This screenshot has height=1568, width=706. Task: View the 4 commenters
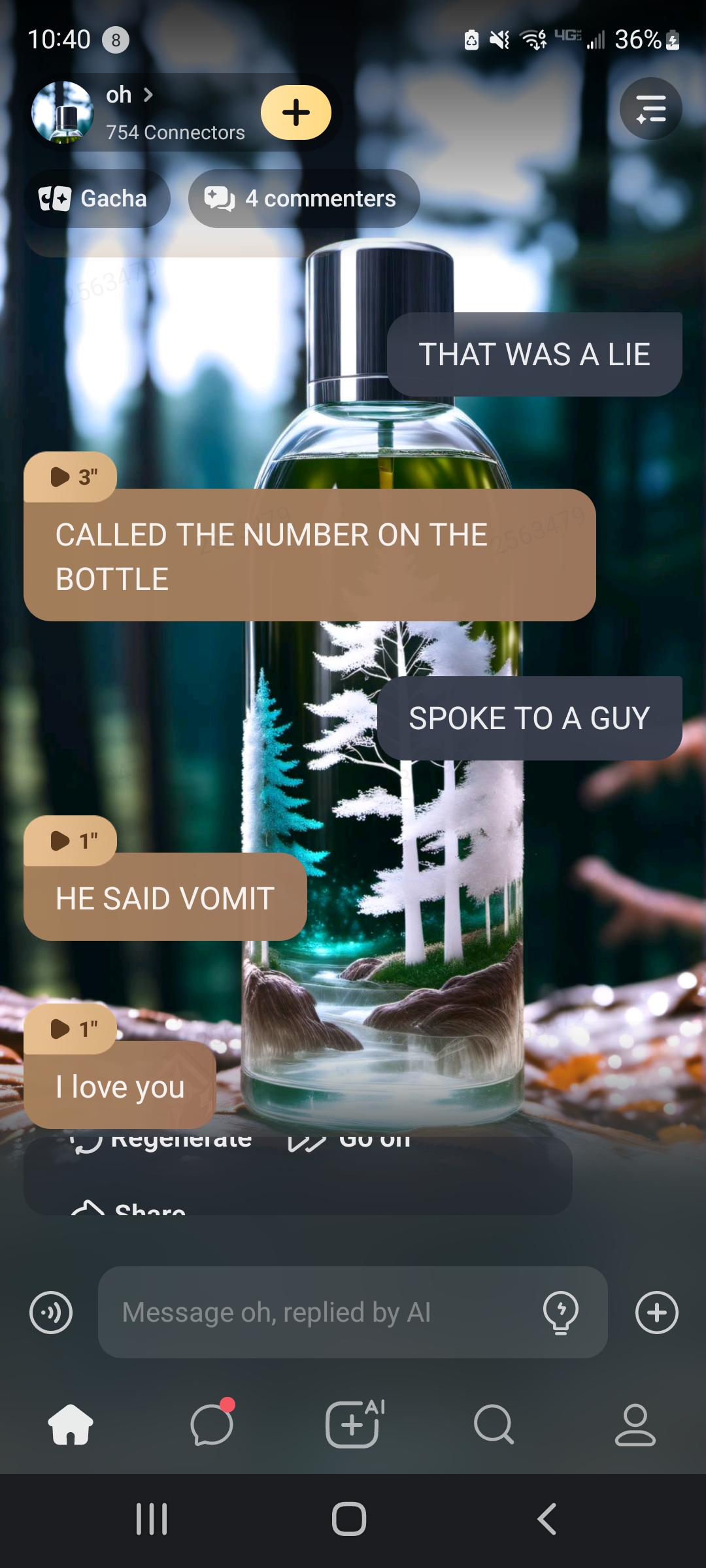point(304,199)
